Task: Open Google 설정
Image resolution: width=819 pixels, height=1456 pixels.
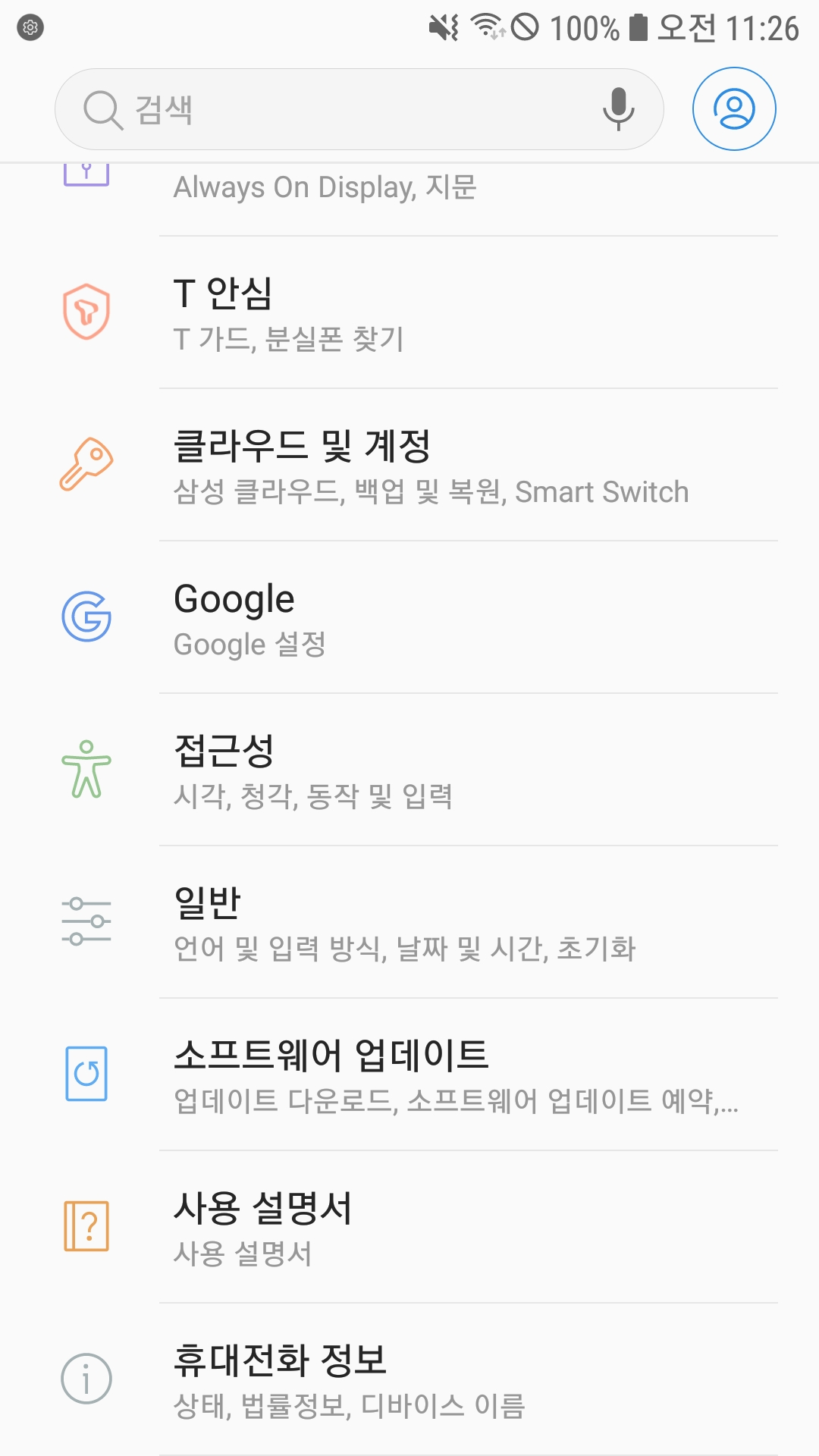Action: point(409,617)
